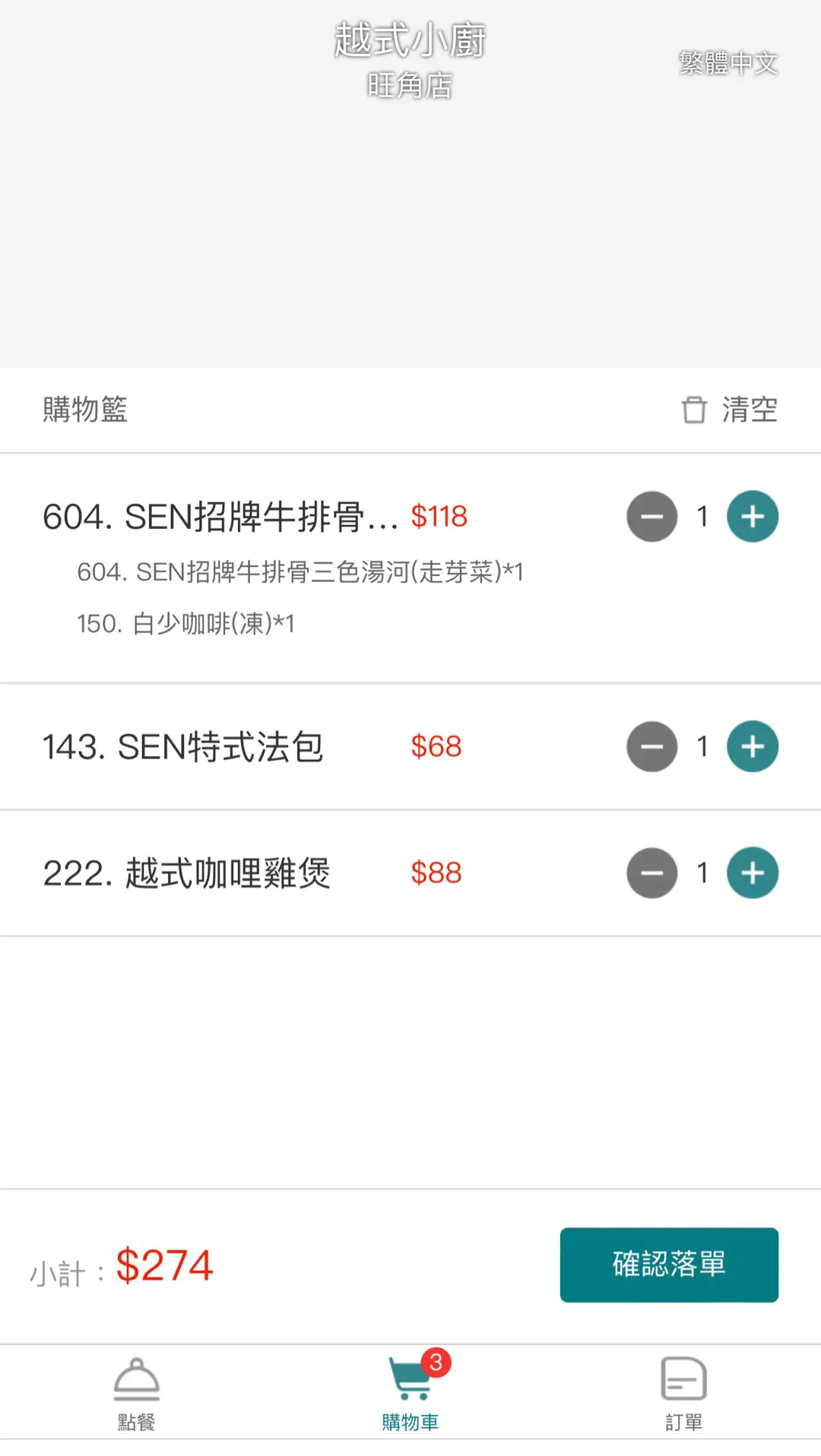This screenshot has height=1456, width=821.
Task: Clear the cart with 清空
Action: pos(729,410)
